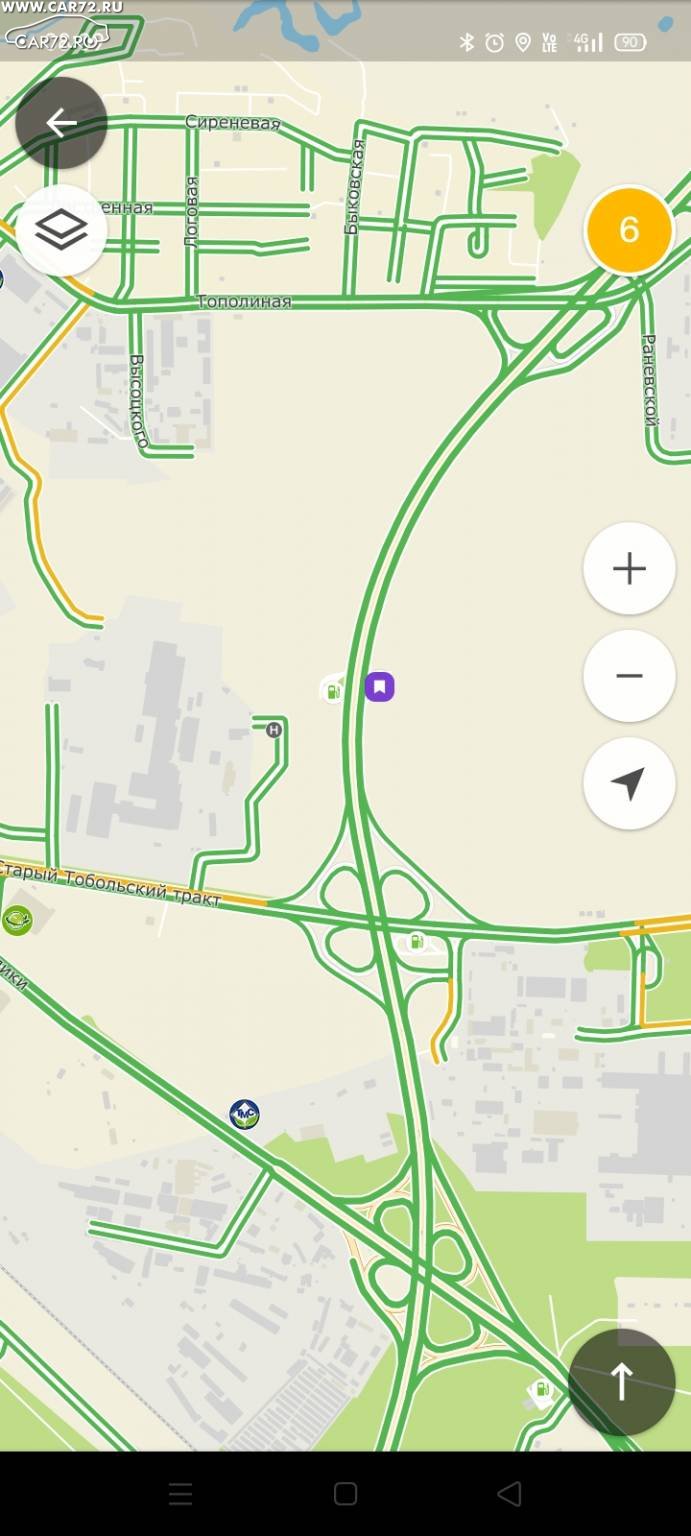
Task: Zoom in with the plus button
Action: coord(629,568)
